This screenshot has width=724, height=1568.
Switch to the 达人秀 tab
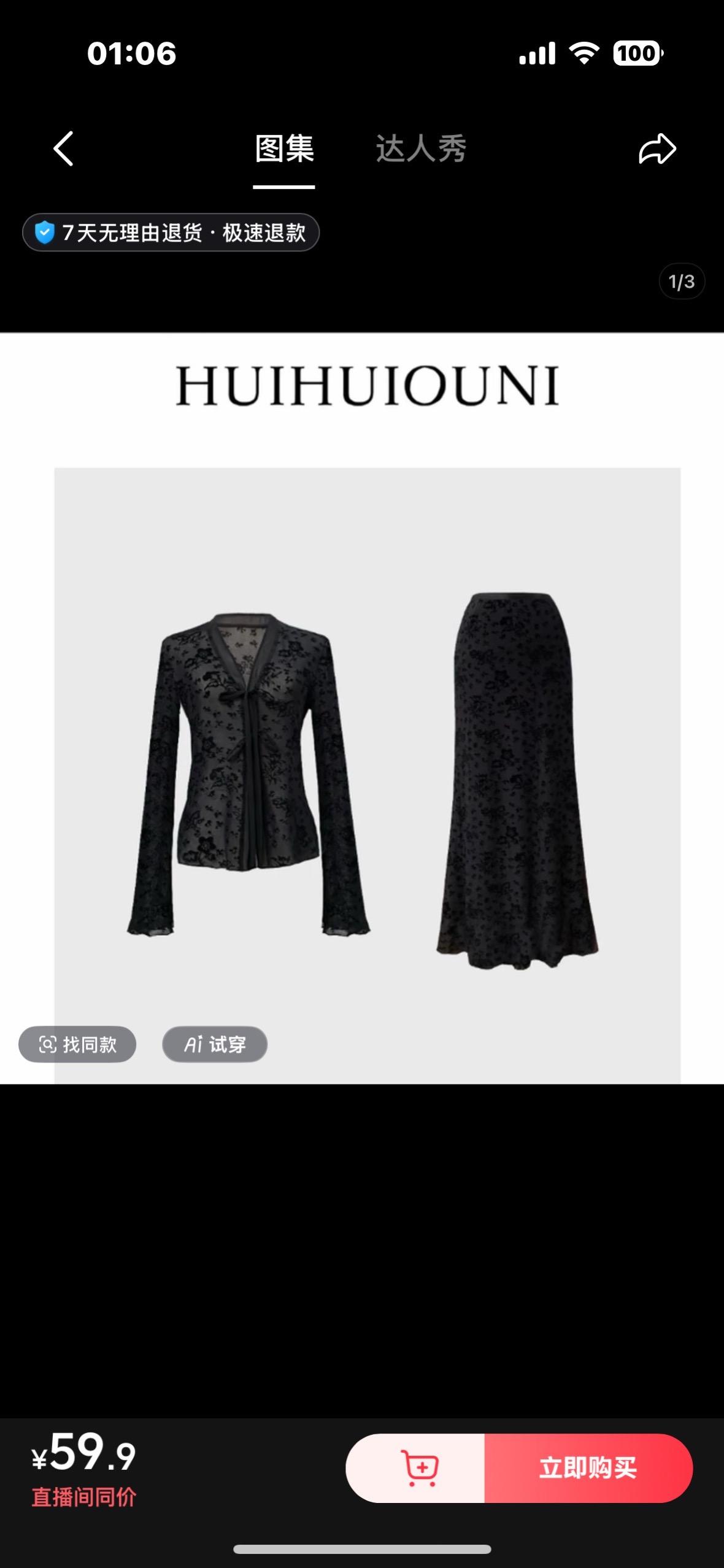click(421, 148)
